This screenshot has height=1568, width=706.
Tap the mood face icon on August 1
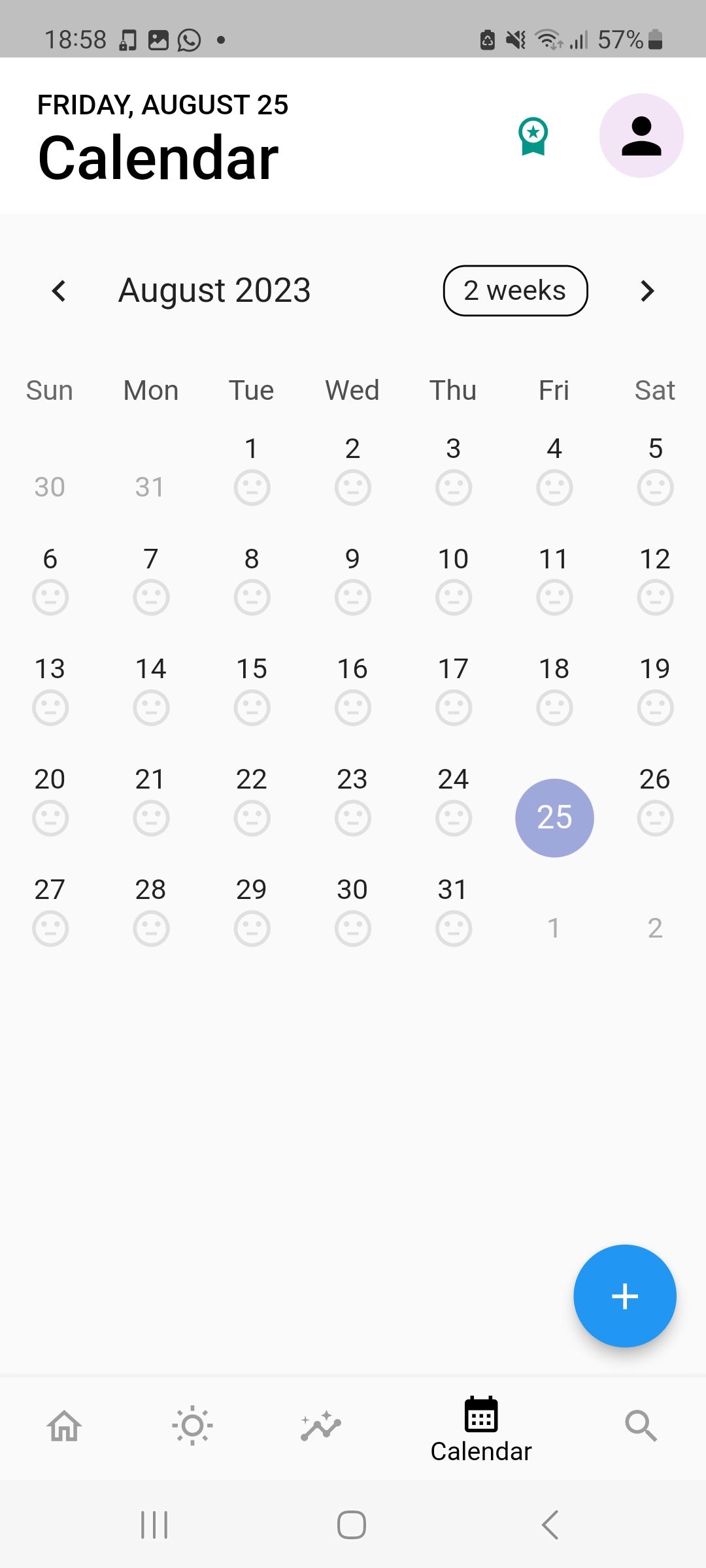coord(251,486)
